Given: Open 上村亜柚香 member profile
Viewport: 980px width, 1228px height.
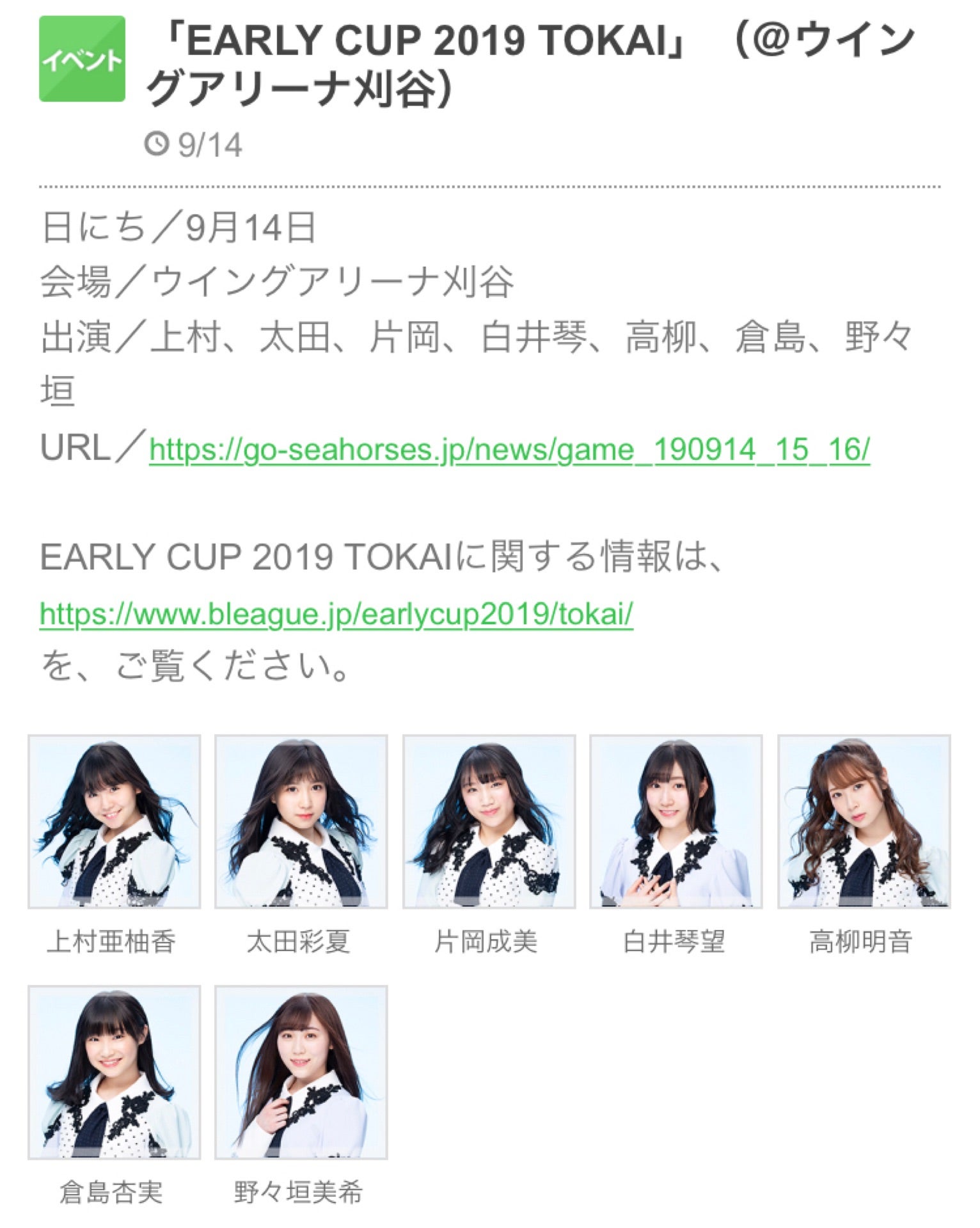Looking at the screenshot, I should (x=114, y=822).
